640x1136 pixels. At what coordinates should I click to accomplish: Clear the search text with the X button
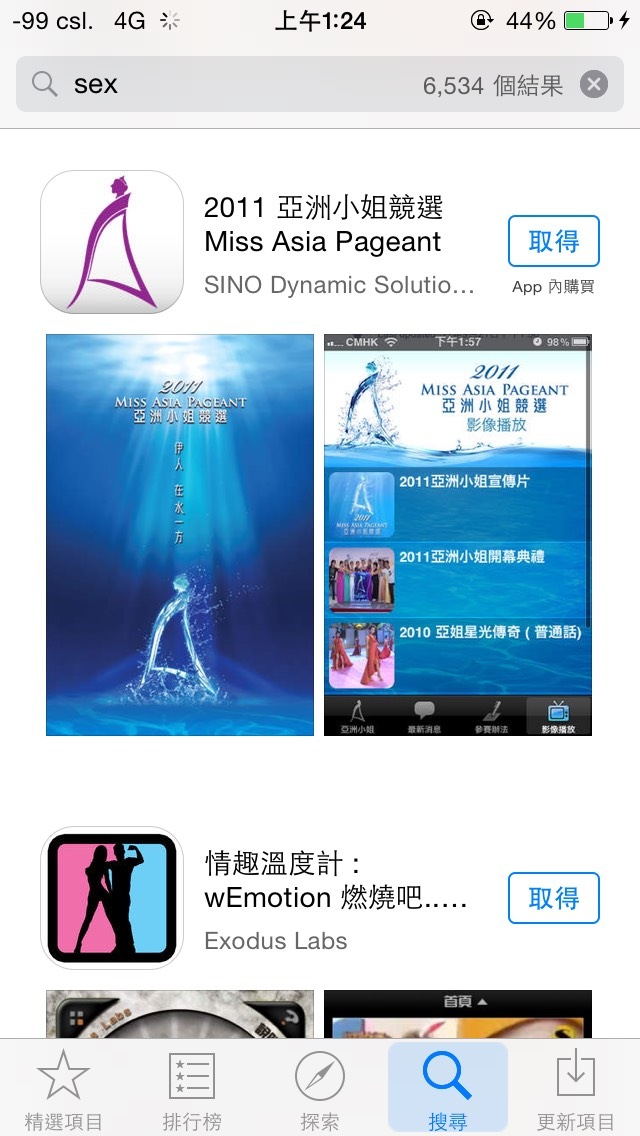click(594, 85)
